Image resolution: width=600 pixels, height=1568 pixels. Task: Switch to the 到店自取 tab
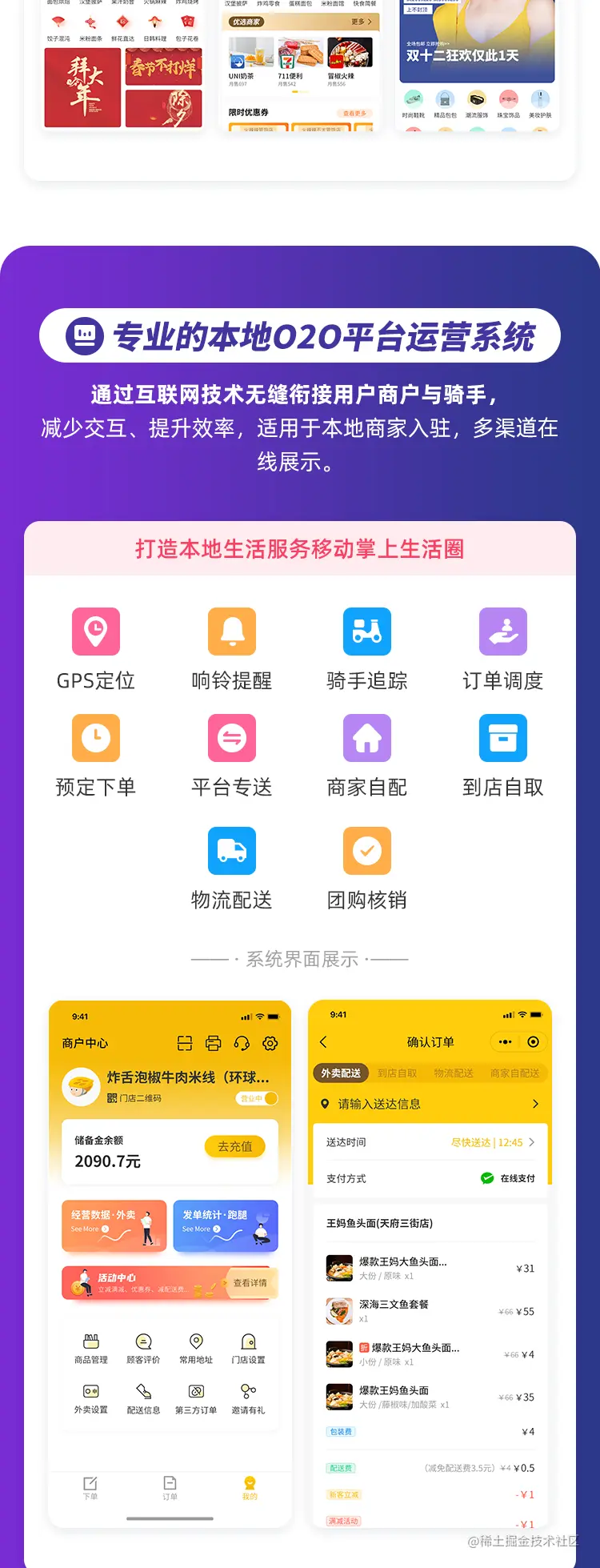coord(398,1073)
